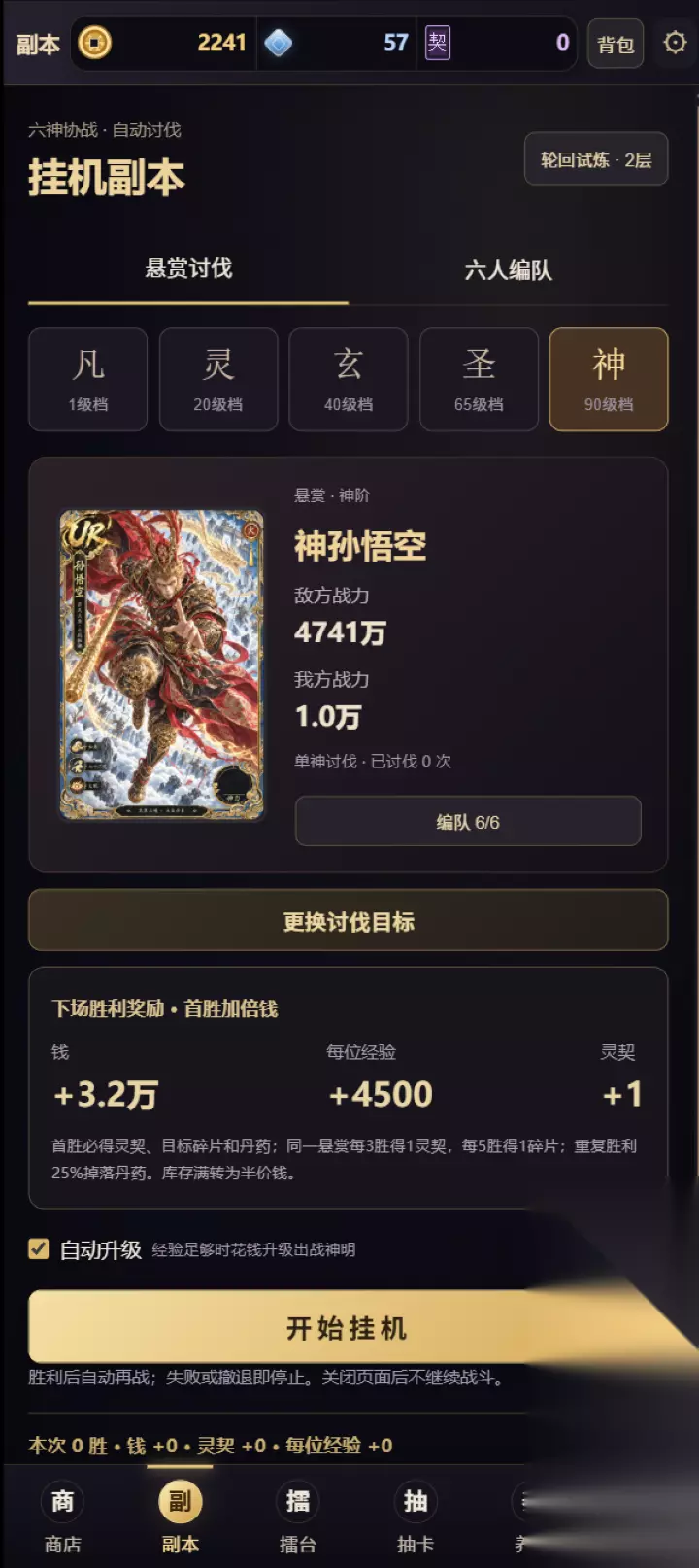Choose the 凡 1级档 tier
699x1568 pixels.
pos(88,379)
